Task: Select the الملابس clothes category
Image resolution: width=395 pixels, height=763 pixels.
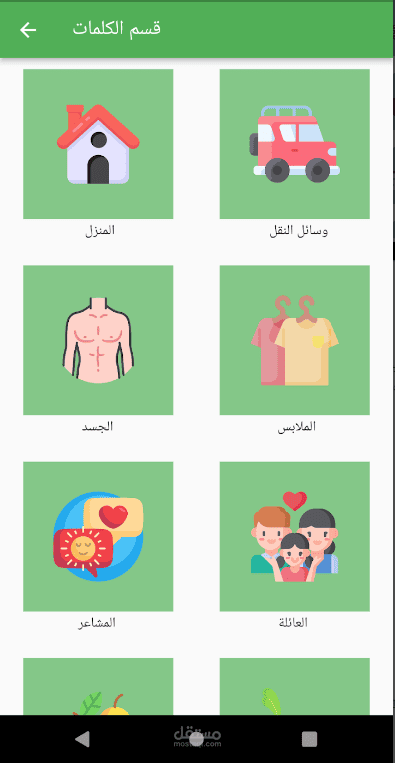Action: pyautogui.click(x=295, y=340)
